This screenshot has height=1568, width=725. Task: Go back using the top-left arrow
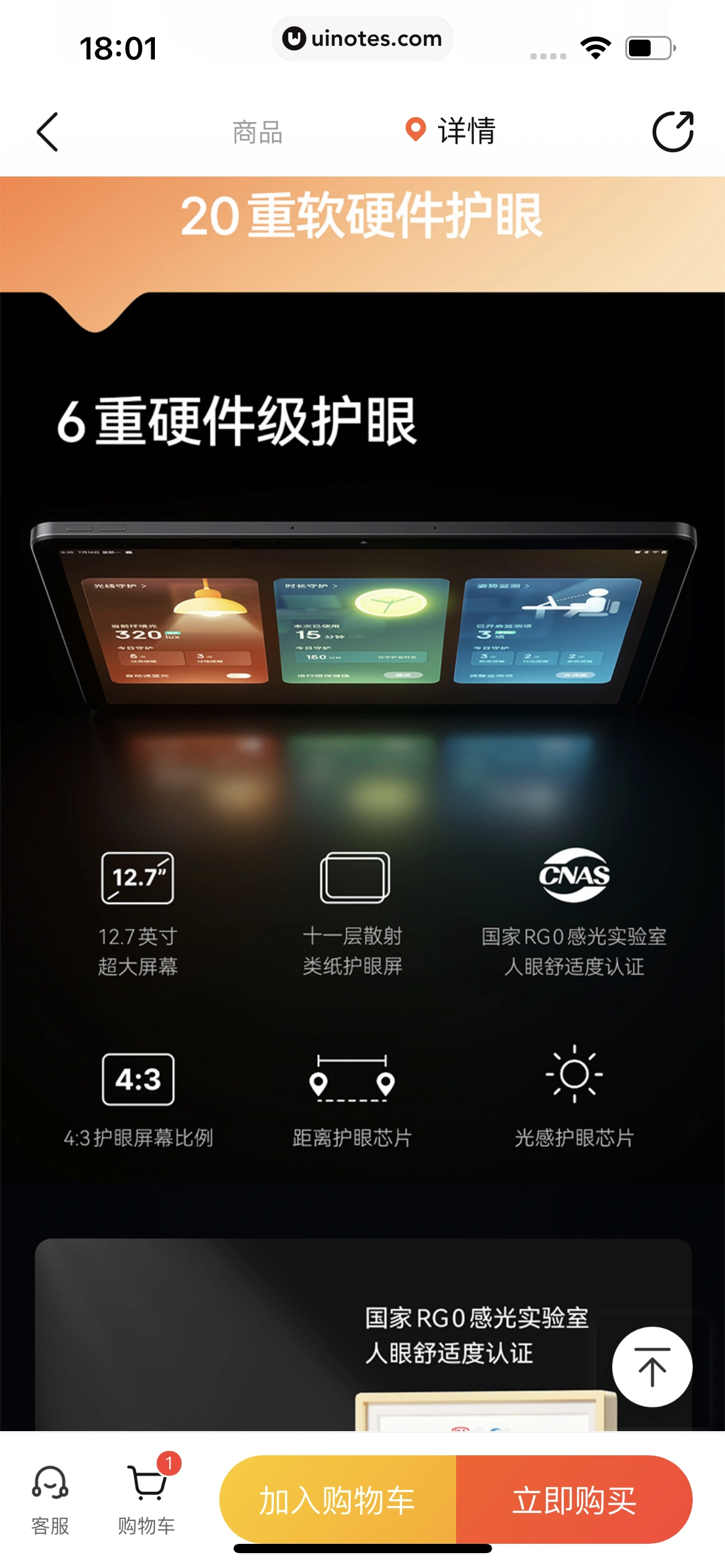pyautogui.click(x=48, y=132)
